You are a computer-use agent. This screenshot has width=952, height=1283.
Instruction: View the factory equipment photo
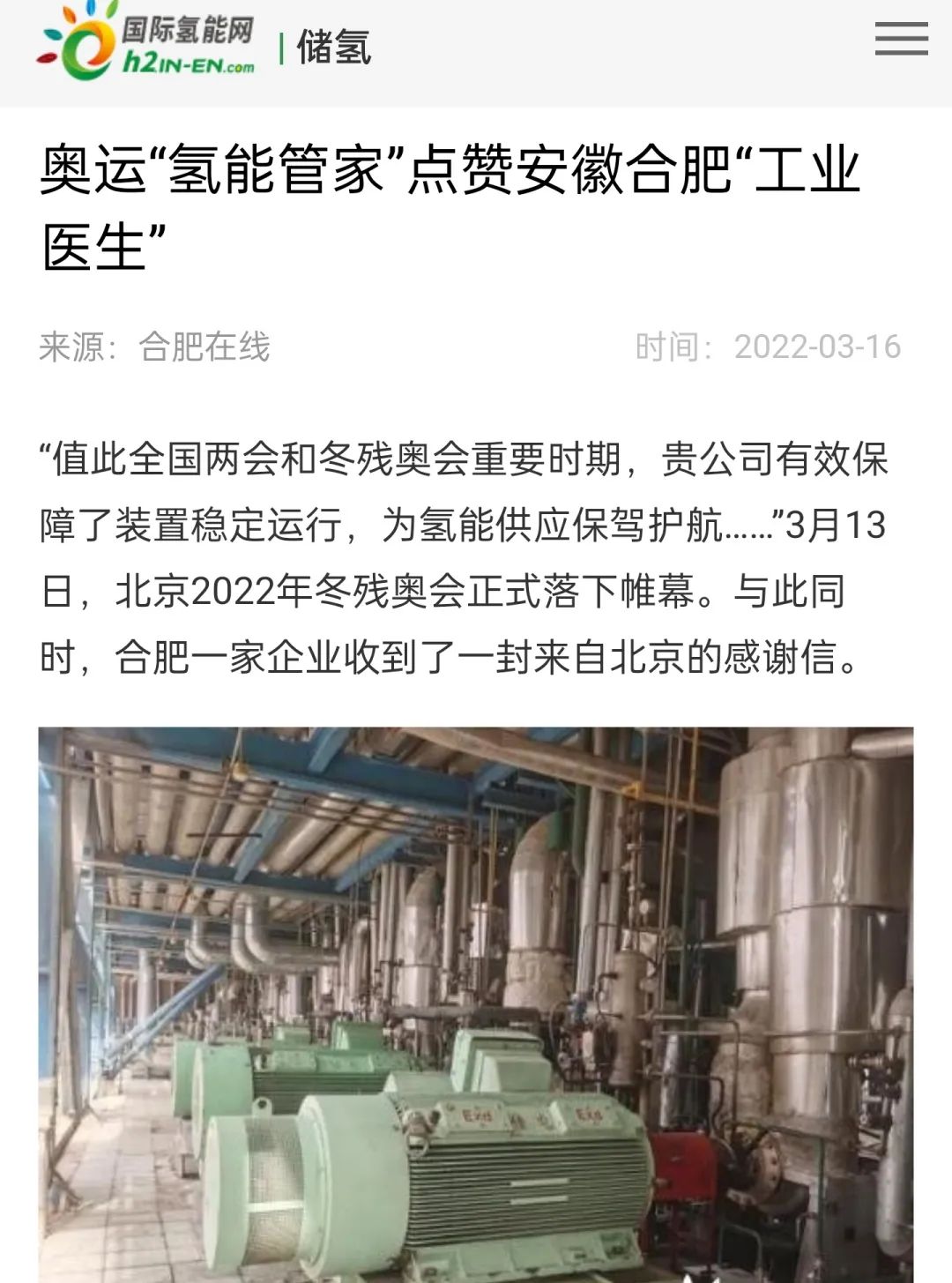(476, 1003)
